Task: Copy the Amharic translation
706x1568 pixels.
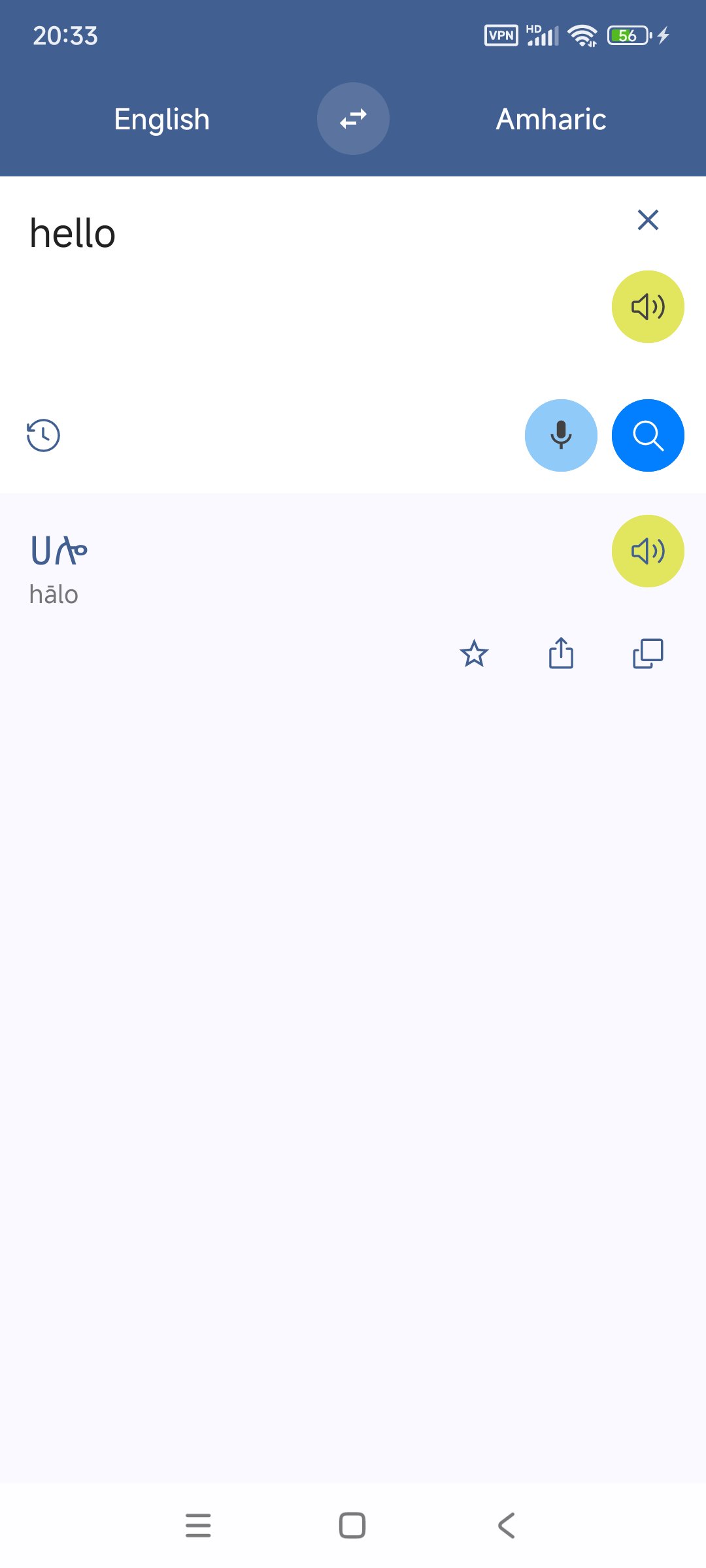Action: [x=647, y=653]
